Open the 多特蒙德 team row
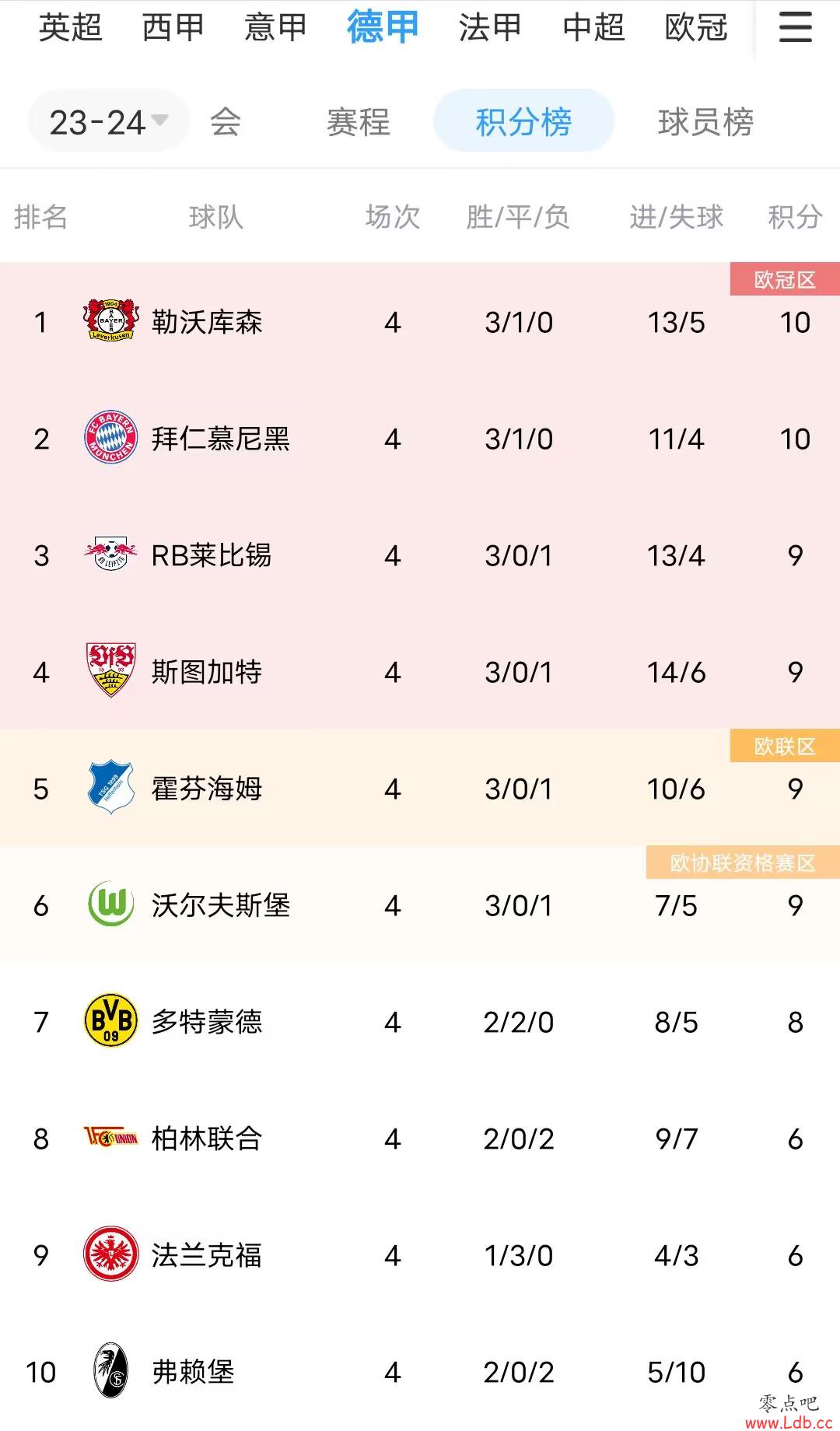840x1431 pixels. [x=420, y=1021]
